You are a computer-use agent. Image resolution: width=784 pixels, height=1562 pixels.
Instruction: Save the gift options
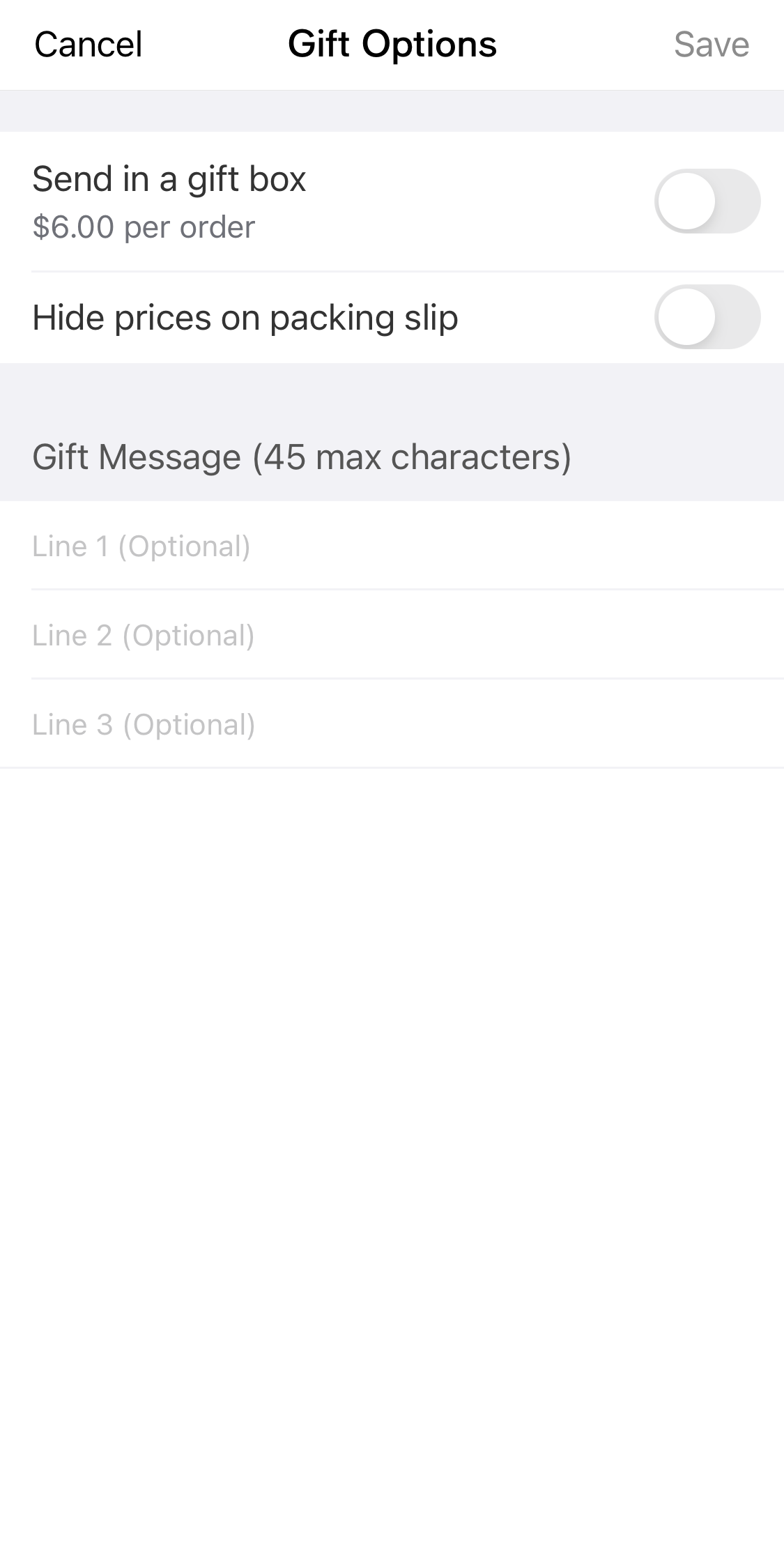[x=711, y=45]
